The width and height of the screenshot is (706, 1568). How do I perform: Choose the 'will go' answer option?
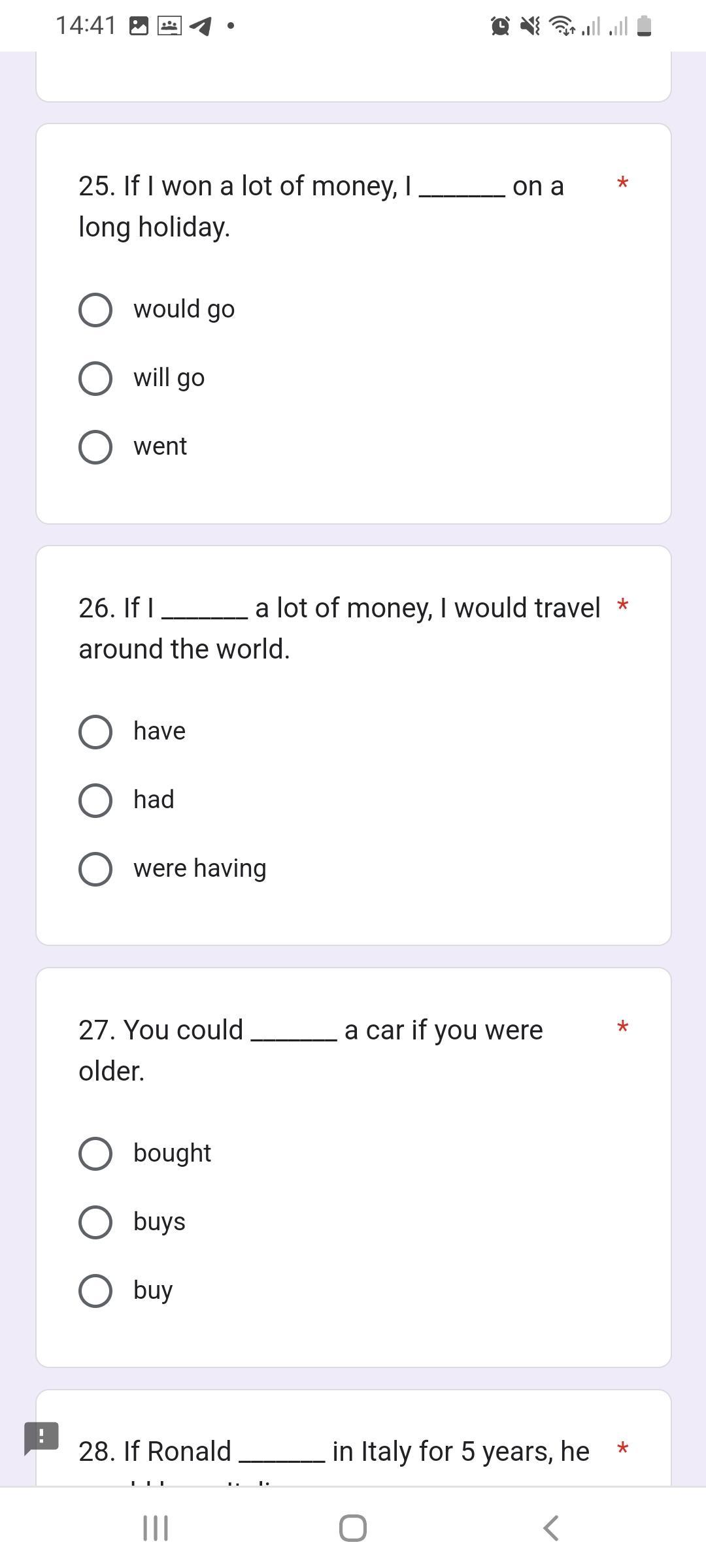(95, 378)
